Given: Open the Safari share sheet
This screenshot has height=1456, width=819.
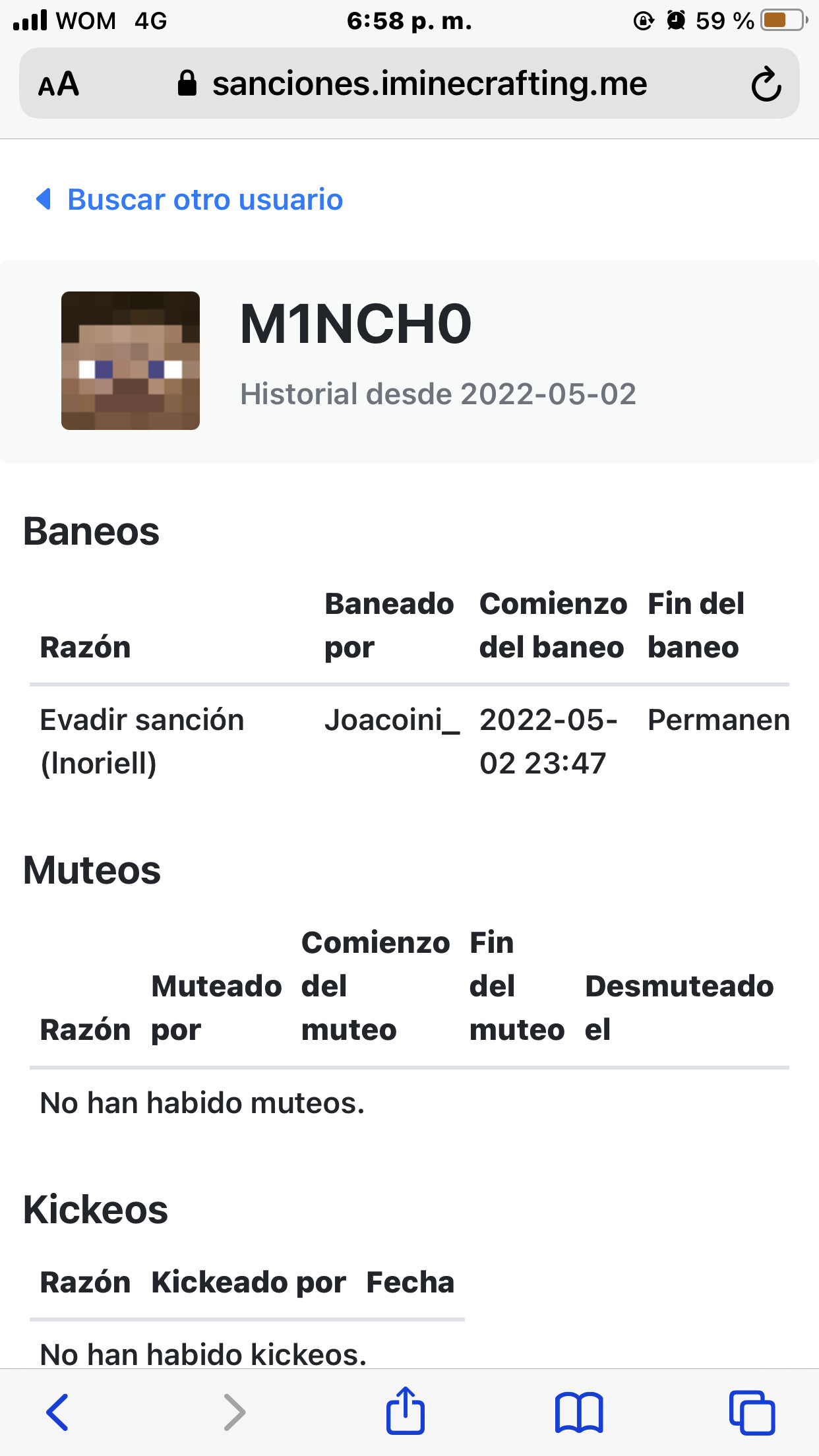Looking at the screenshot, I should (405, 1412).
